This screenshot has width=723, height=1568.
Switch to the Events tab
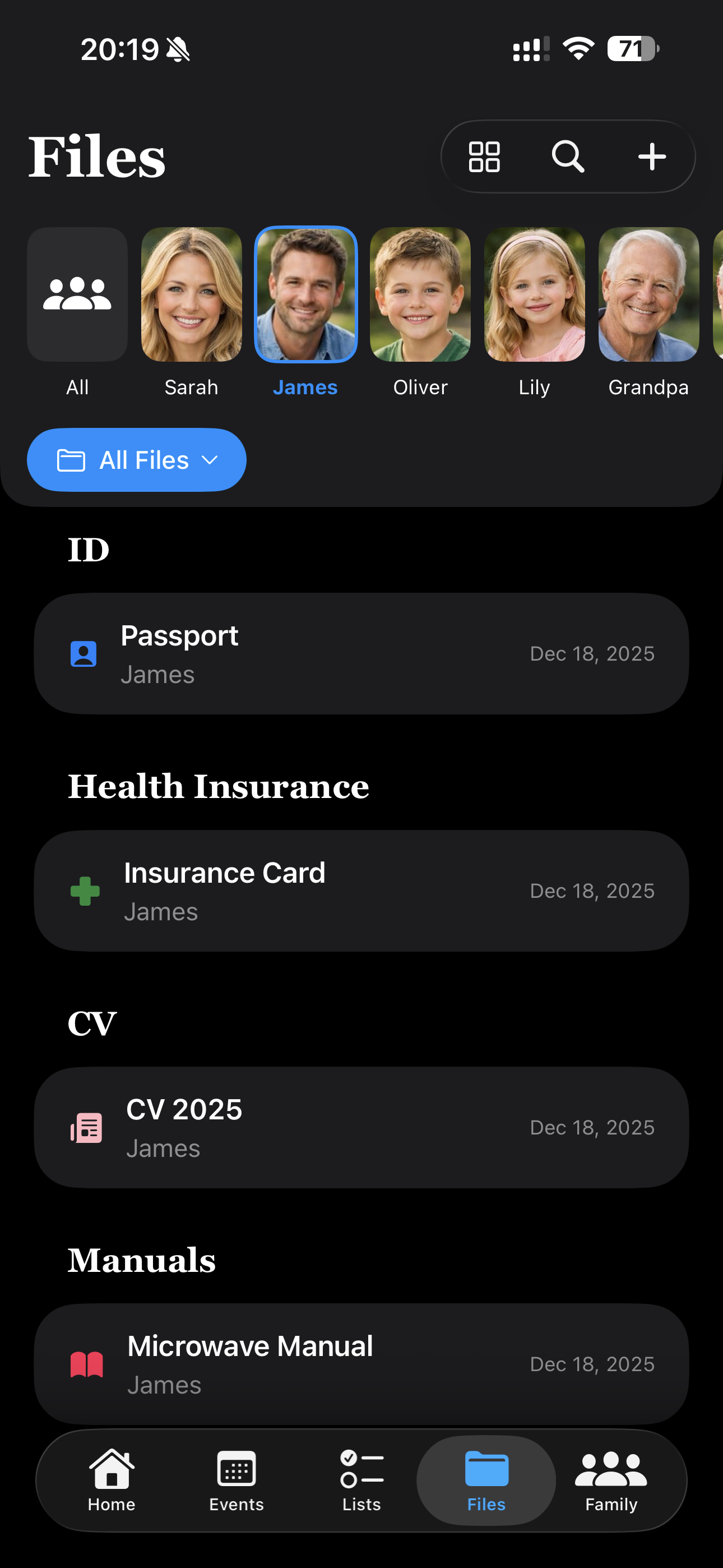point(236,1481)
